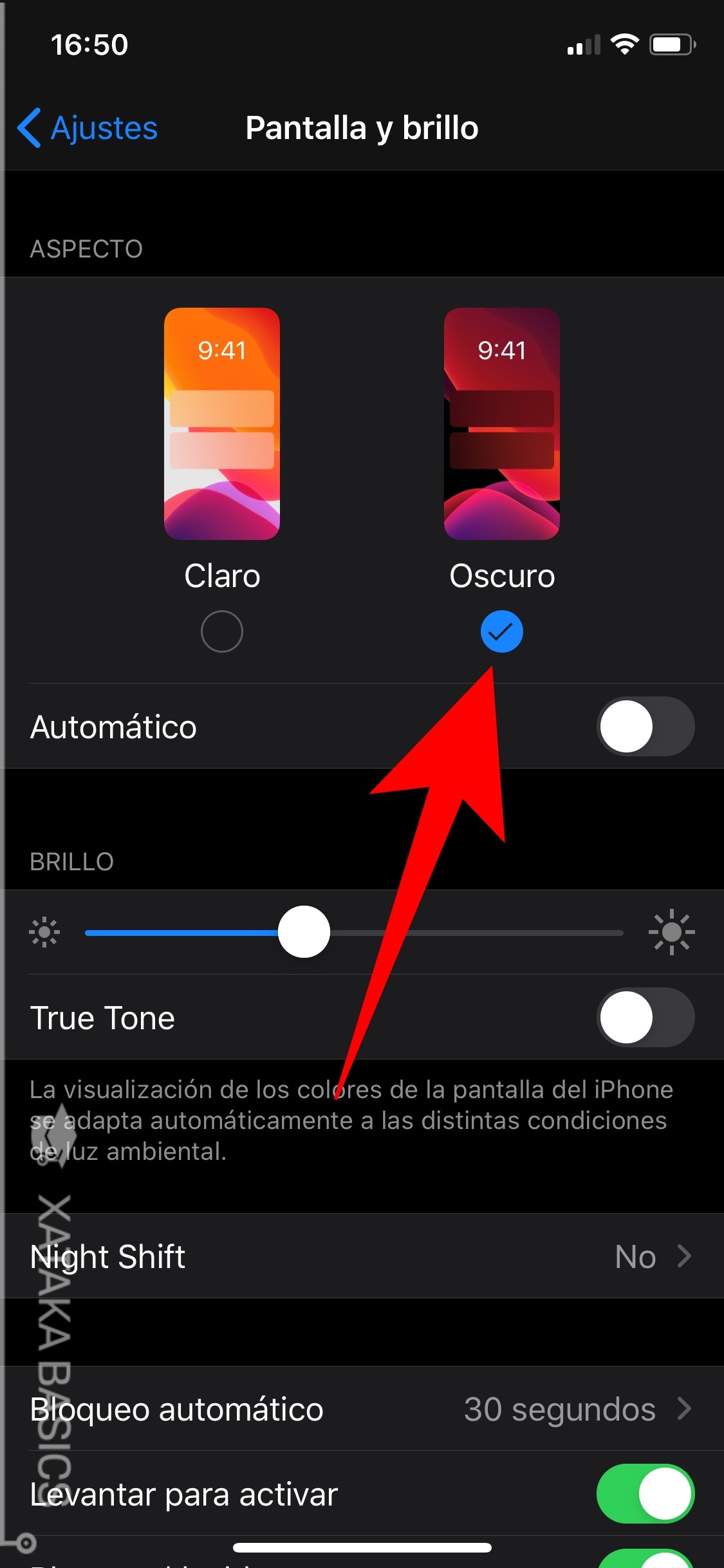Tap the Night Shift row label
Viewport: 724px width, 1568px height.
click(x=107, y=1256)
